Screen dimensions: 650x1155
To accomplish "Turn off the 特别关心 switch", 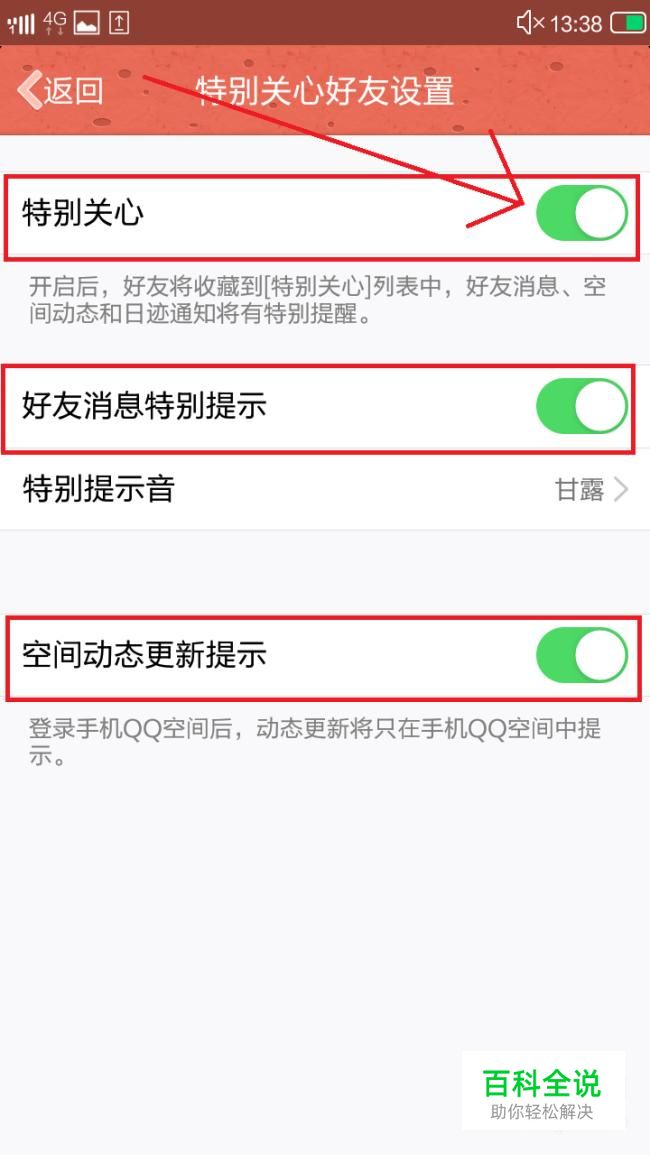I will coord(581,213).
